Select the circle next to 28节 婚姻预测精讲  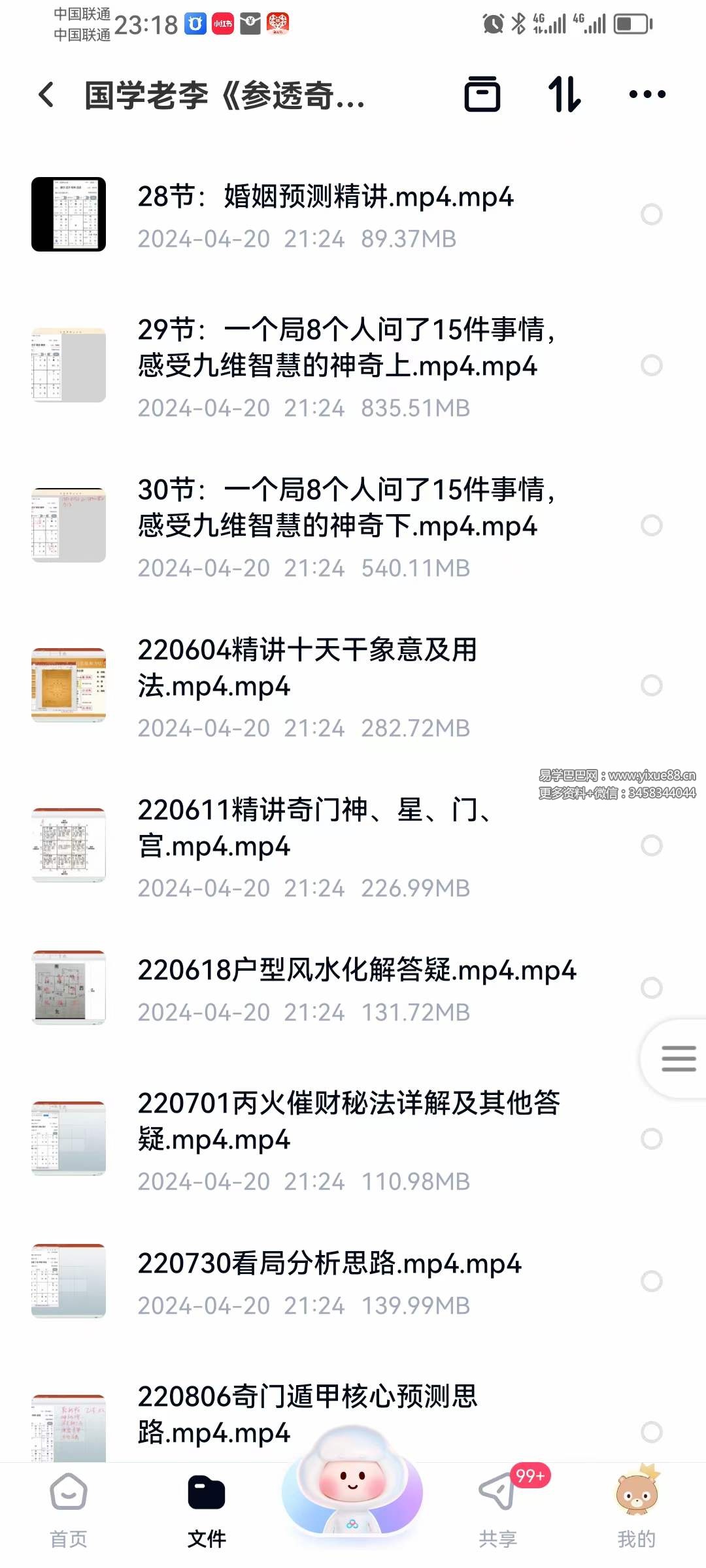(652, 214)
